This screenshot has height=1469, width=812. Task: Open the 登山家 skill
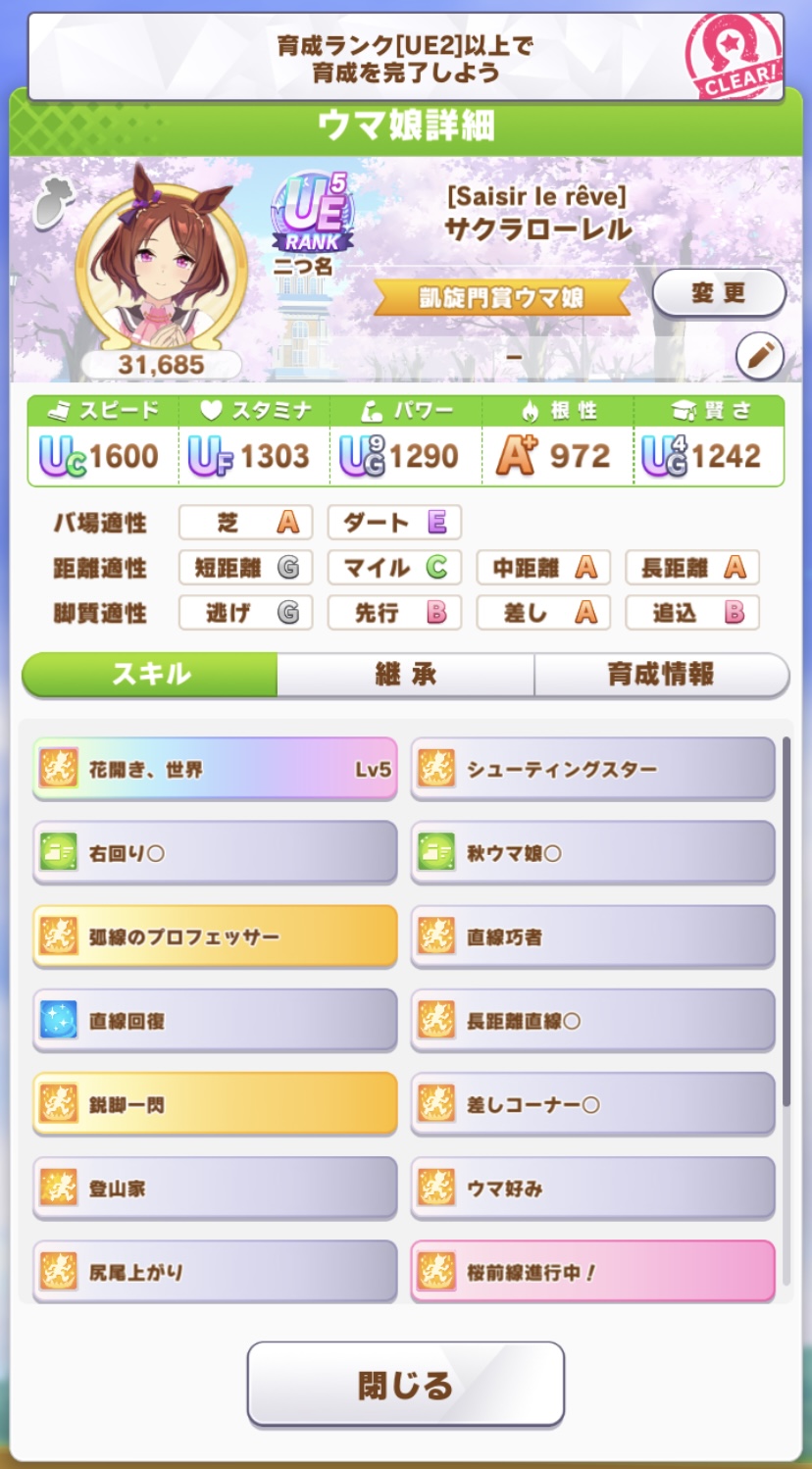click(215, 1189)
